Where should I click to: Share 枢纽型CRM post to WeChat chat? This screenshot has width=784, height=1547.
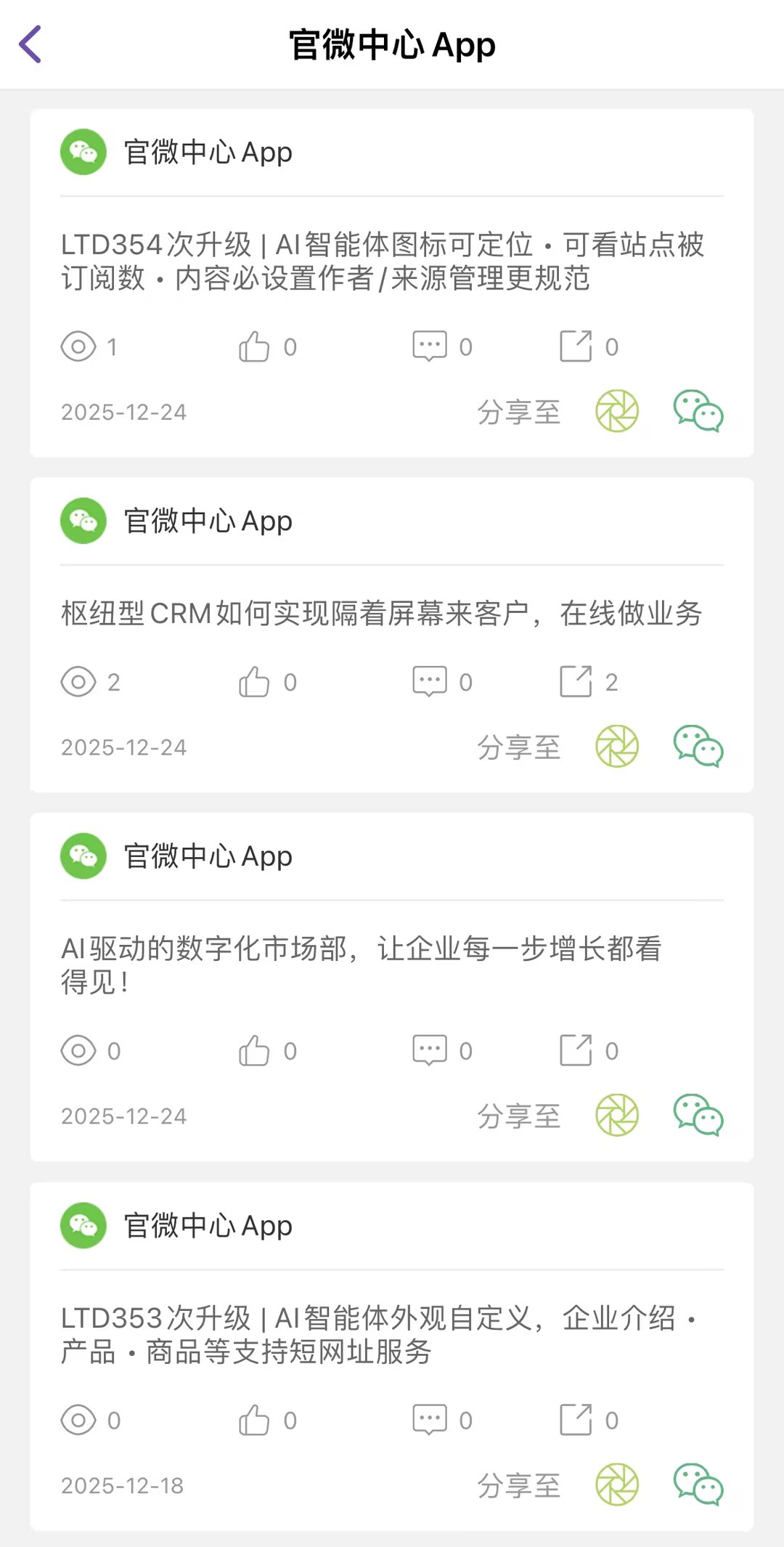698,747
